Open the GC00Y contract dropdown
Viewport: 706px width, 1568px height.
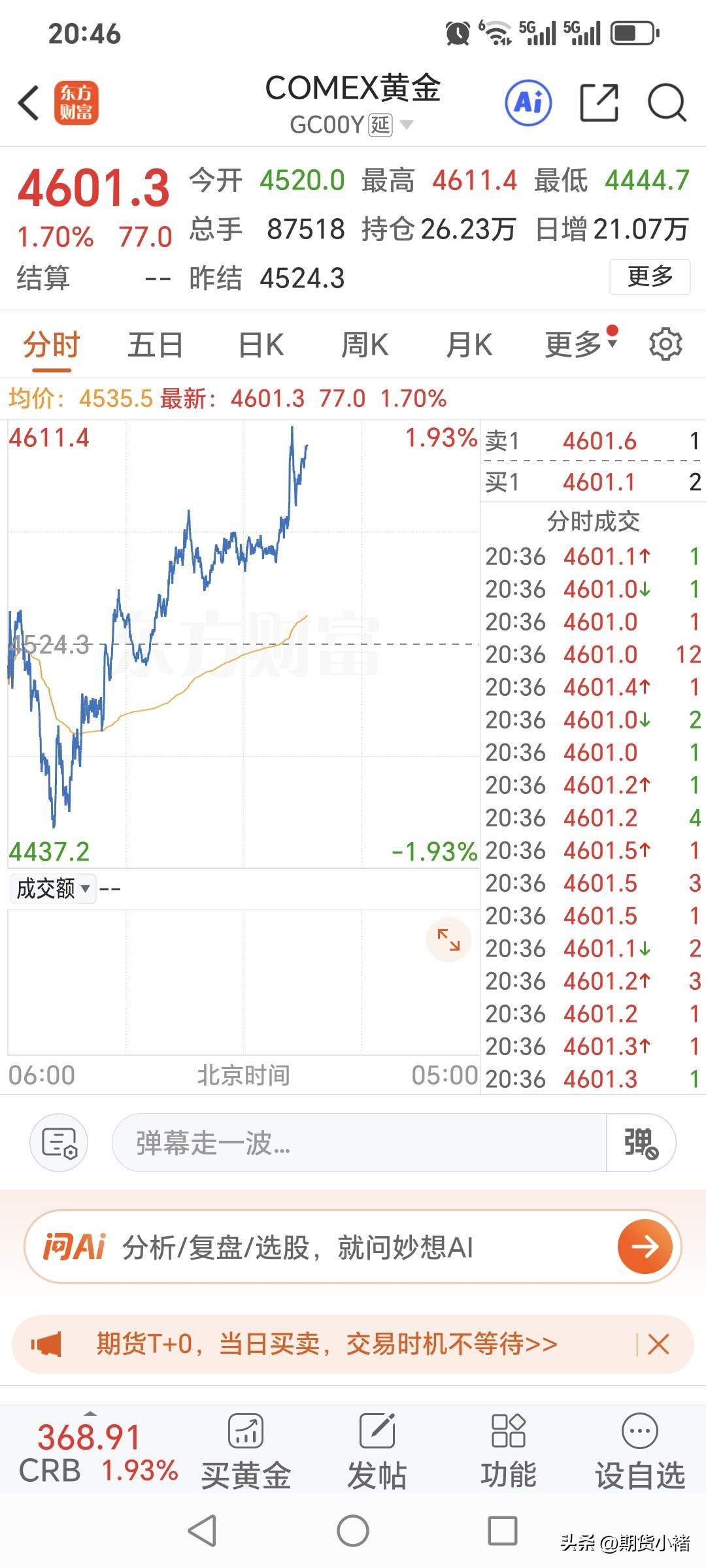click(x=408, y=125)
